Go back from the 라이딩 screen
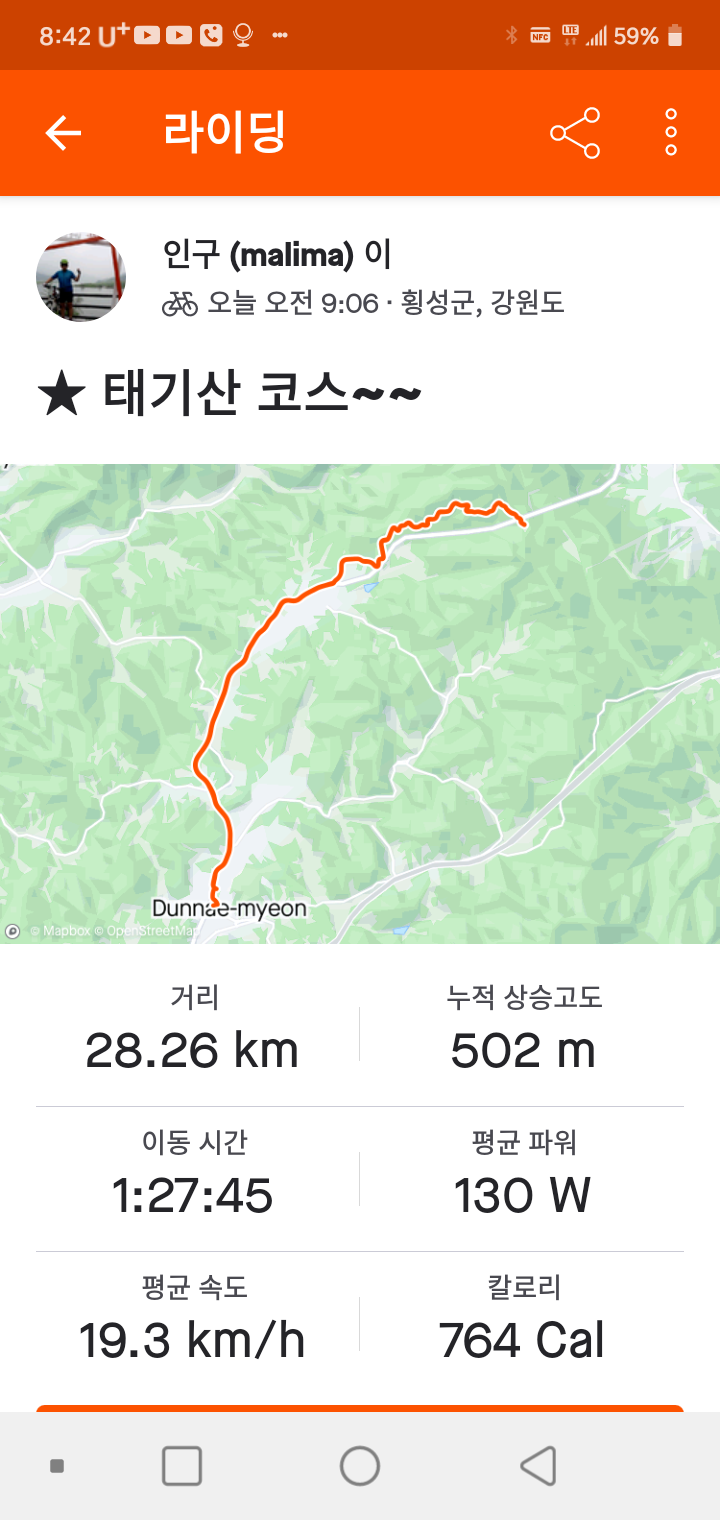Image resolution: width=720 pixels, height=1520 pixels. [62, 133]
